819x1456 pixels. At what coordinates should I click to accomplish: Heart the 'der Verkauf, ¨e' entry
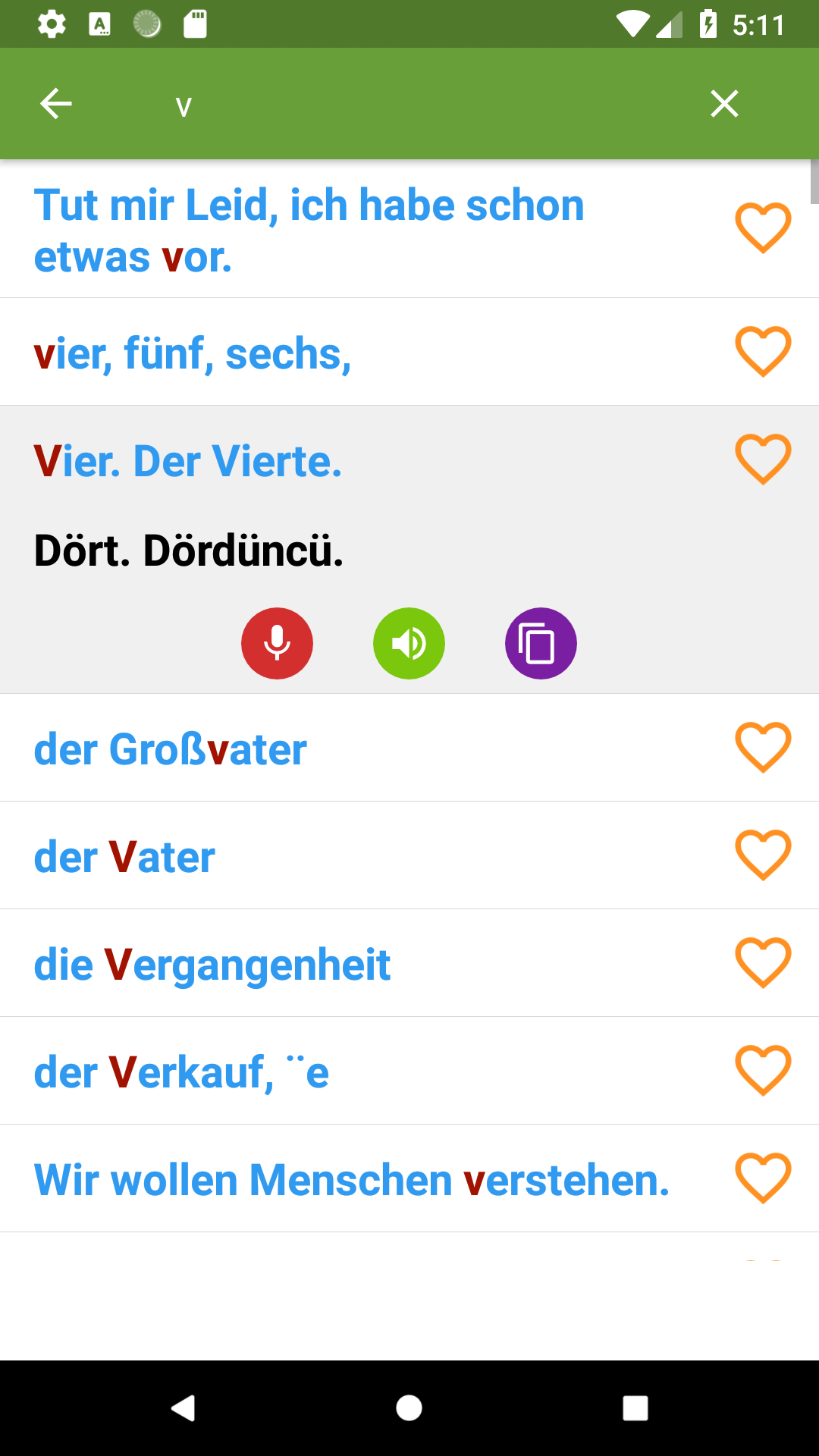(763, 1071)
